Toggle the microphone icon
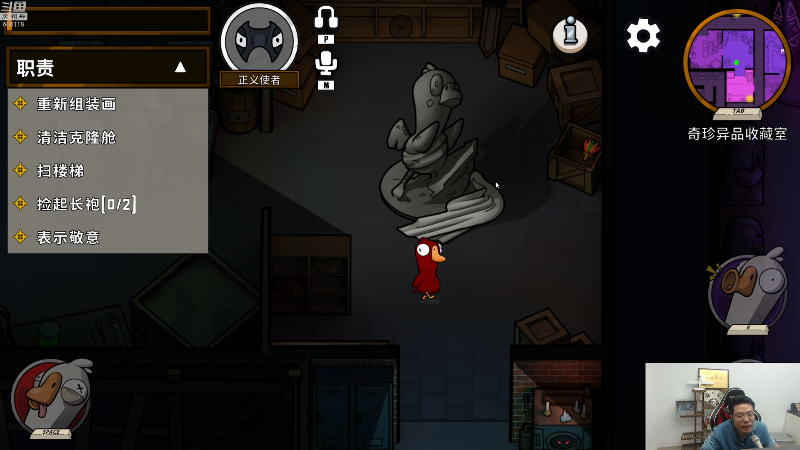This screenshot has height=450, width=800. pos(326,64)
